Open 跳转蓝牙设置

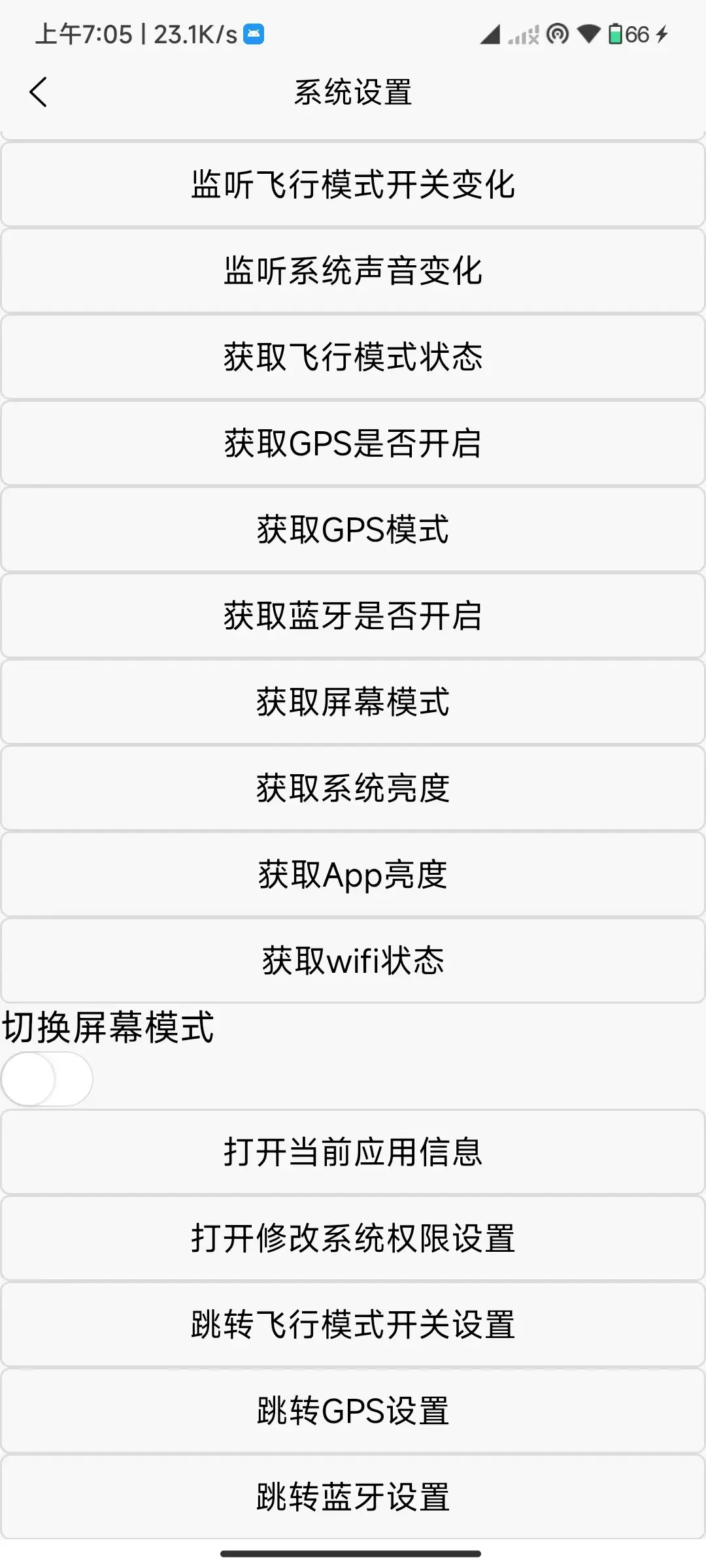(x=353, y=1497)
